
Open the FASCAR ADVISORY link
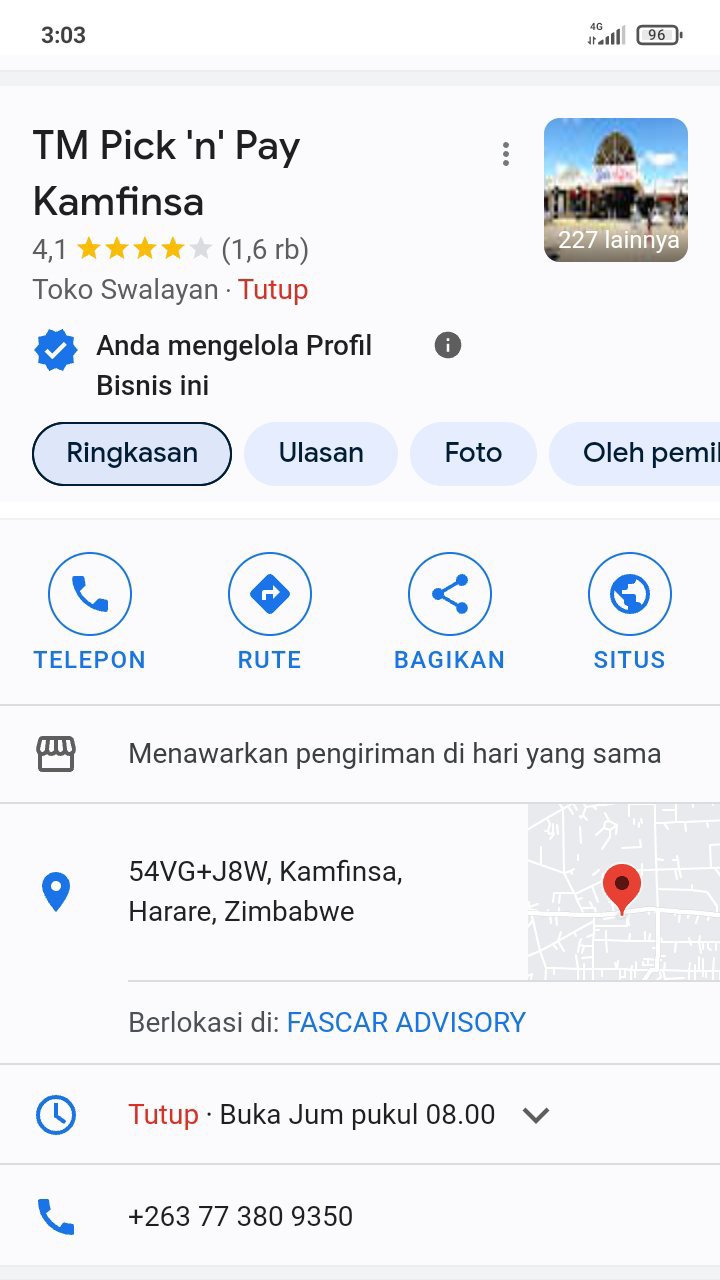coord(406,1022)
